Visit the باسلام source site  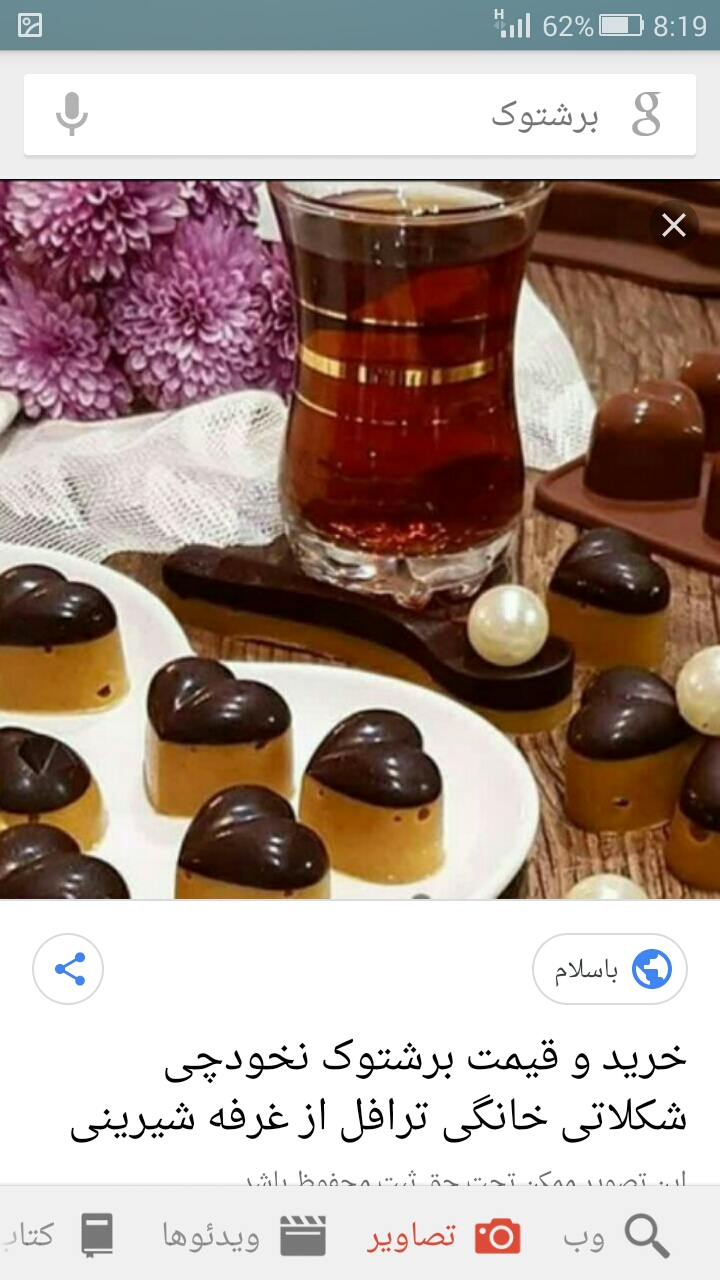pos(610,968)
